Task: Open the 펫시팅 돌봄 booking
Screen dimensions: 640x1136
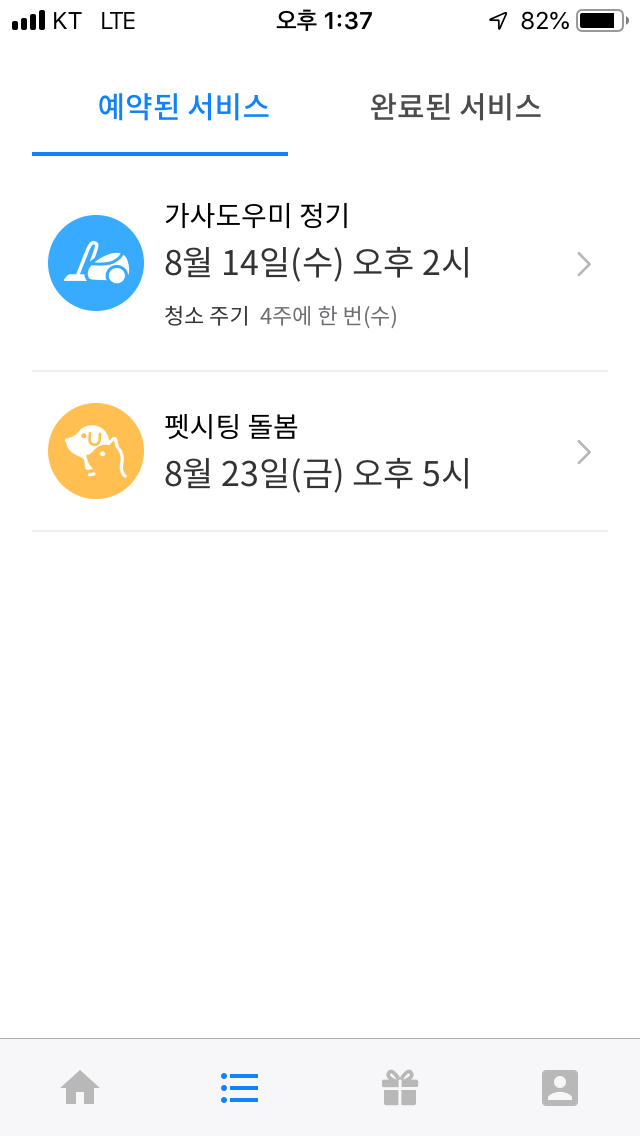Action: [x=318, y=452]
